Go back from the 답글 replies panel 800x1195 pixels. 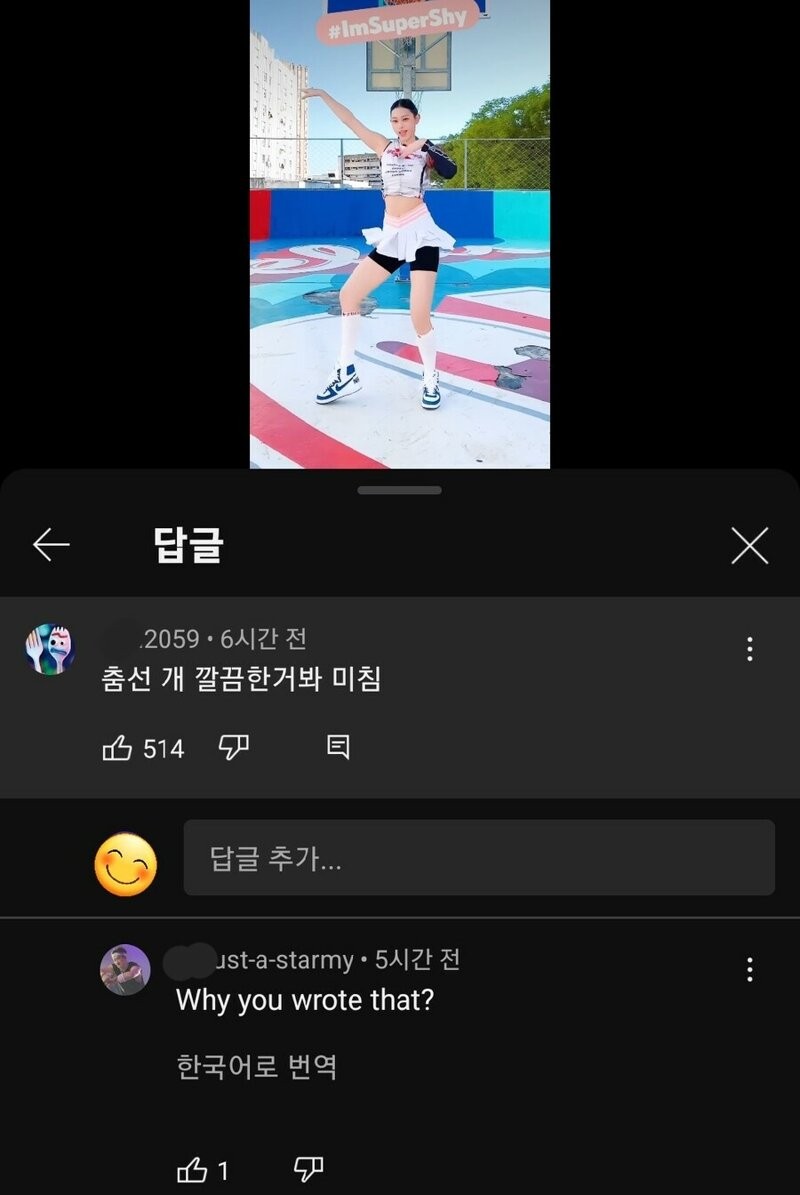(x=51, y=545)
